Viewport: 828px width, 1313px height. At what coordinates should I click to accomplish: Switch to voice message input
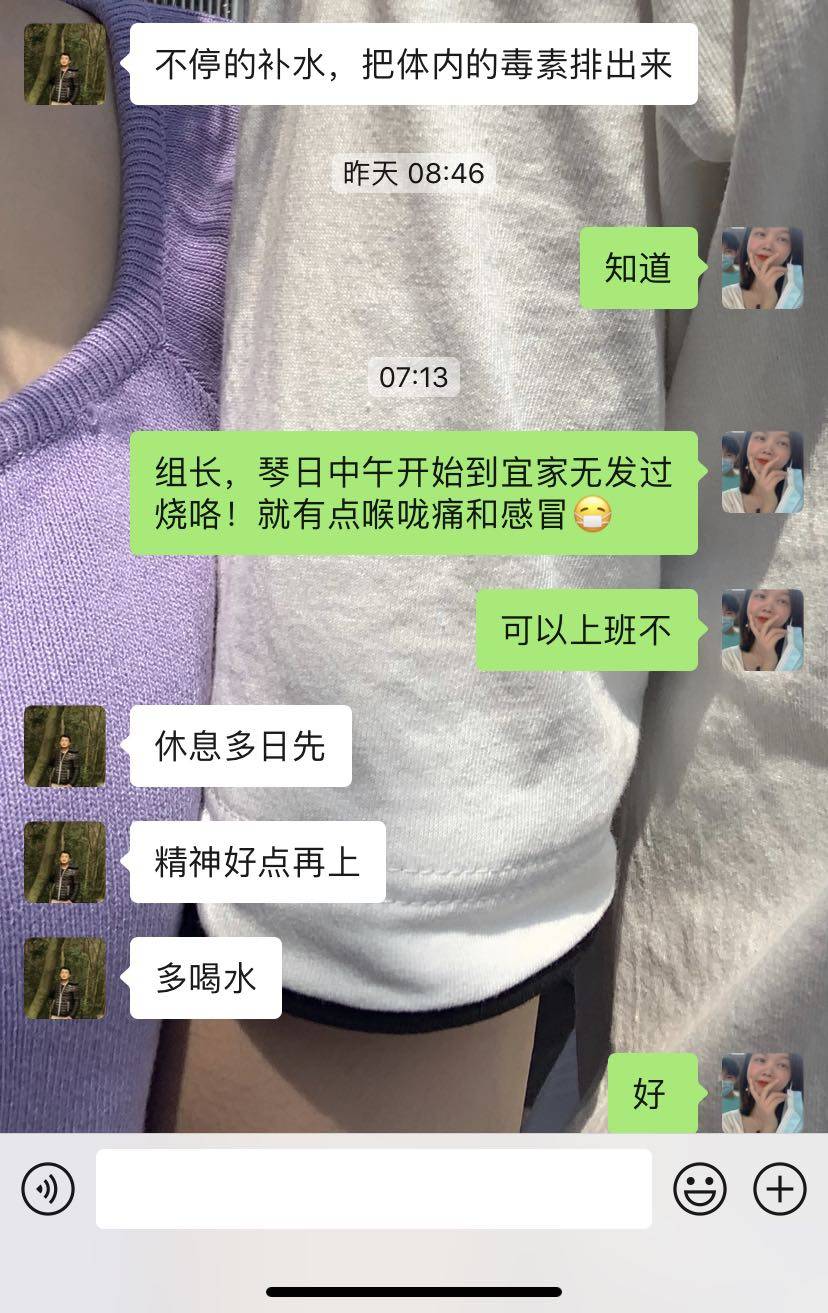pos(48,1189)
